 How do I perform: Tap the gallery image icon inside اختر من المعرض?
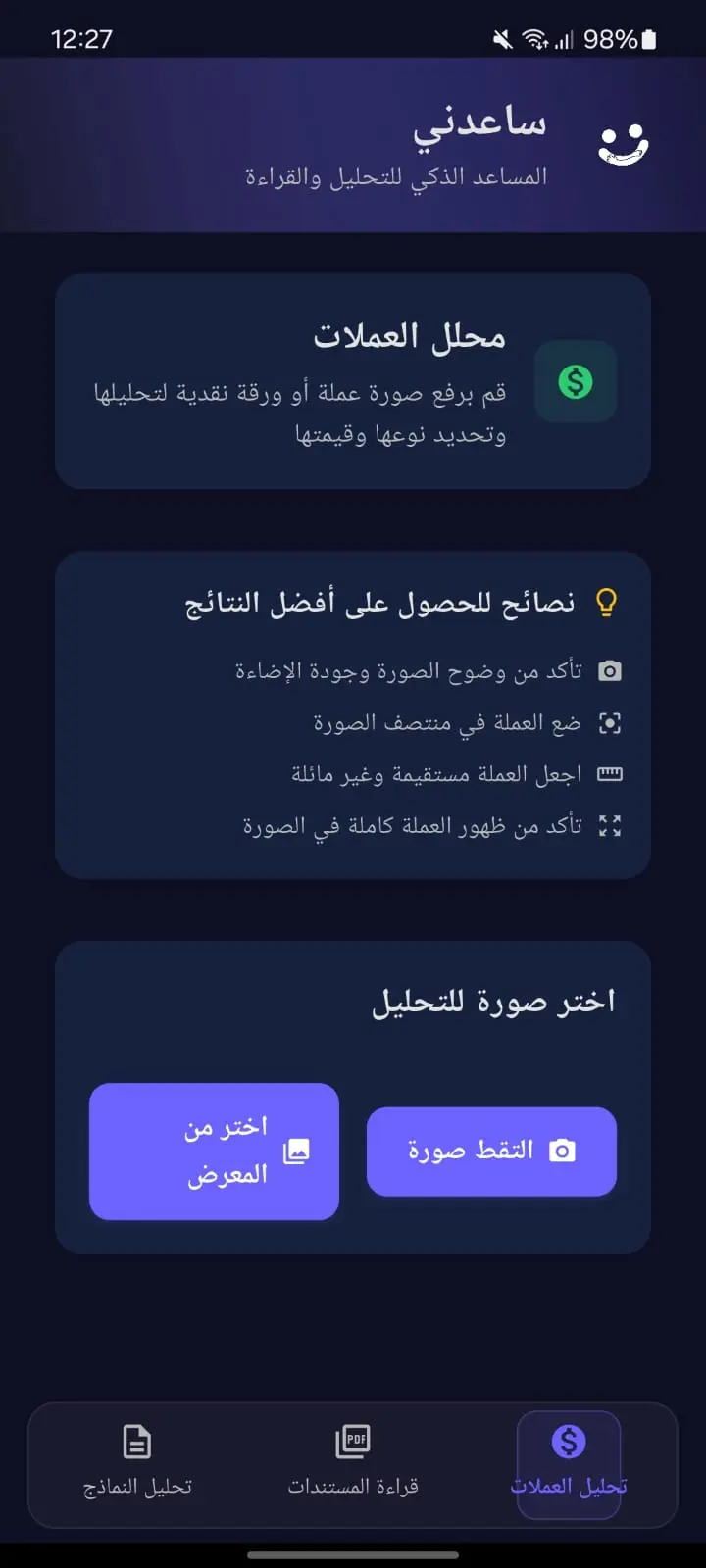click(298, 1153)
